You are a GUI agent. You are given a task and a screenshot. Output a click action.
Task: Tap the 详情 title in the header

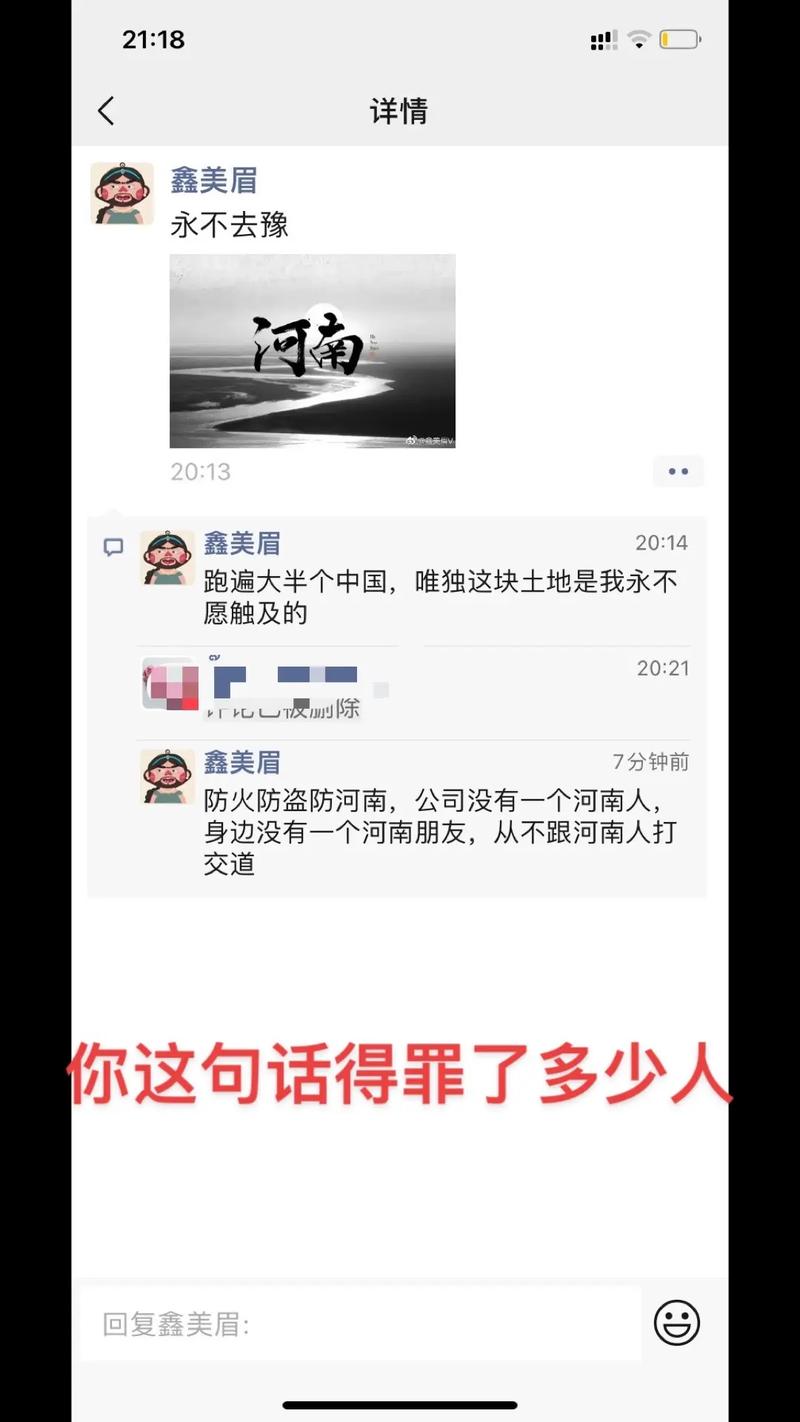399,111
